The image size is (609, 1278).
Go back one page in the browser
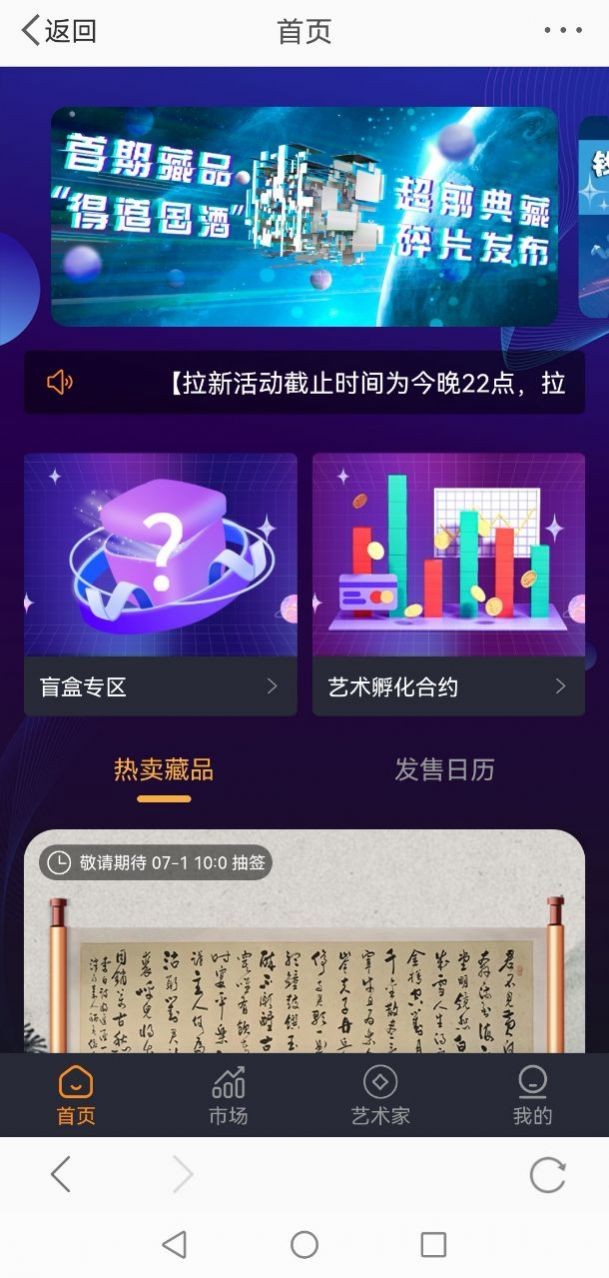tap(61, 1174)
